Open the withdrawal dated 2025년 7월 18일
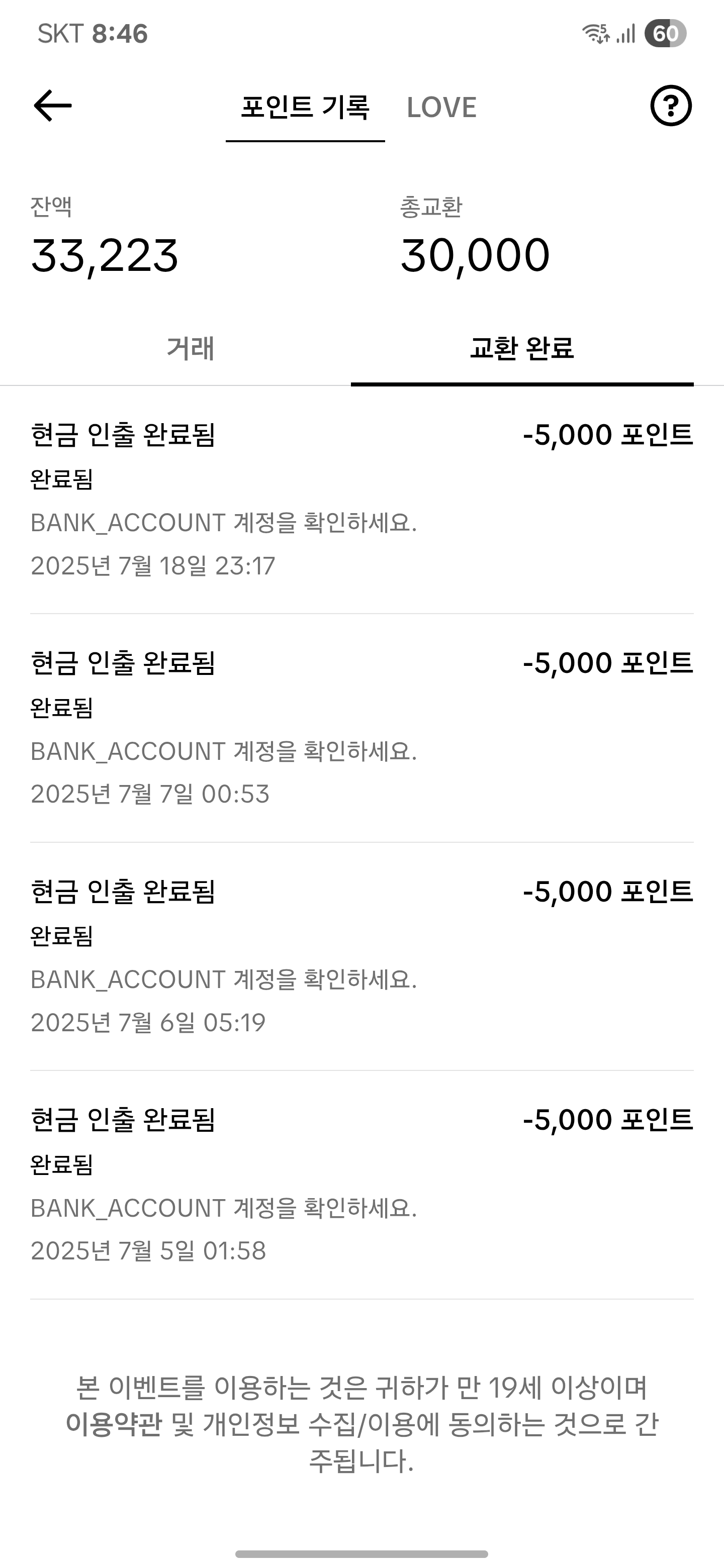This screenshot has height=1568, width=724. click(361, 500)
